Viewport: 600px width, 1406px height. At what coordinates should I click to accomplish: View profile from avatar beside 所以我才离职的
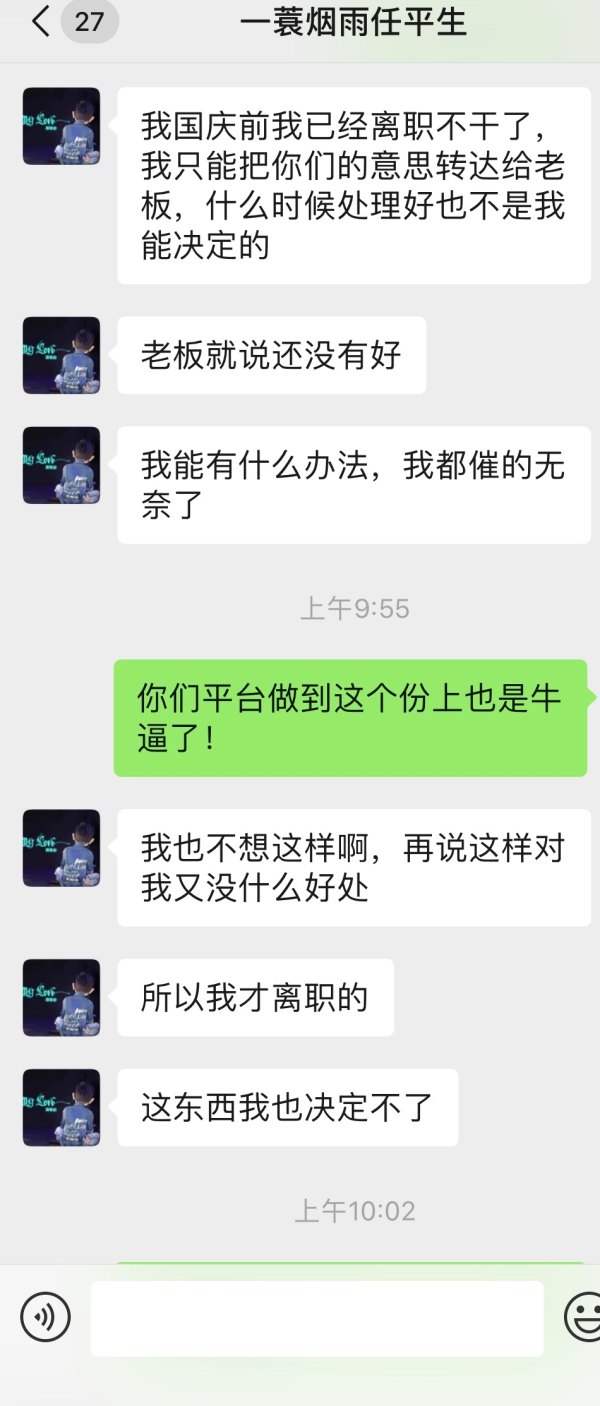[61, 997]
